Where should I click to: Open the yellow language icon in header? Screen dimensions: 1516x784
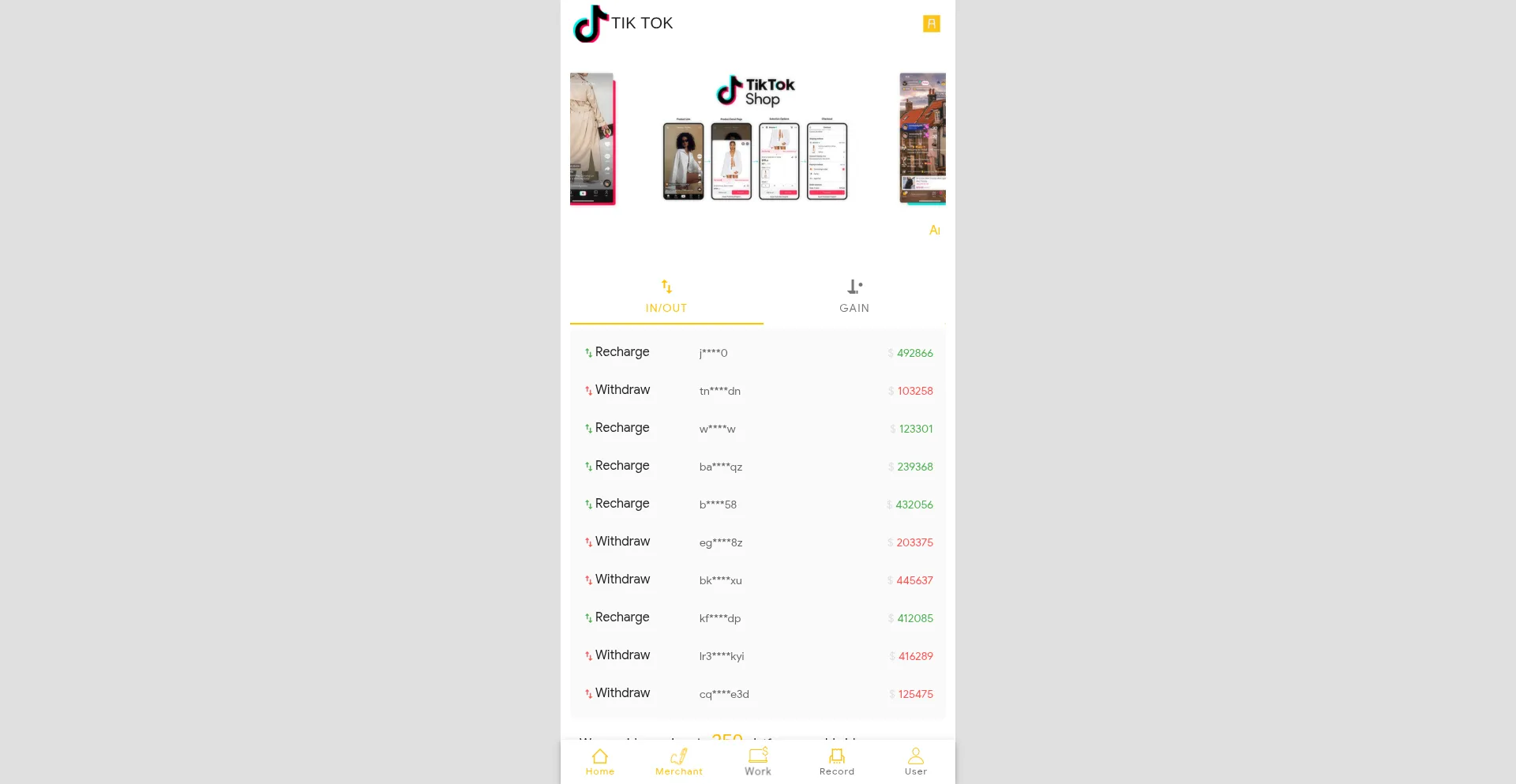pos(931,24)
